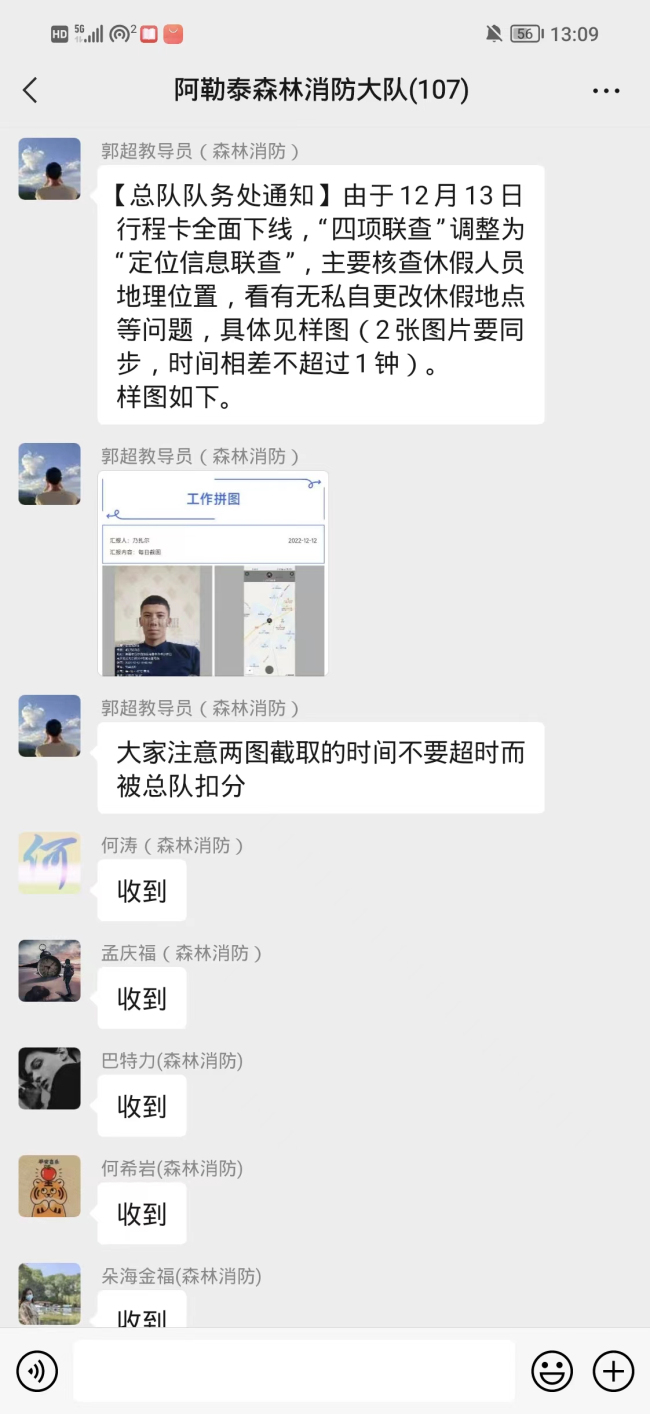The width and height of the screenshot is (650, 1414).
Task: View 何希岩's profile avatar
Action: (49, 1187)
